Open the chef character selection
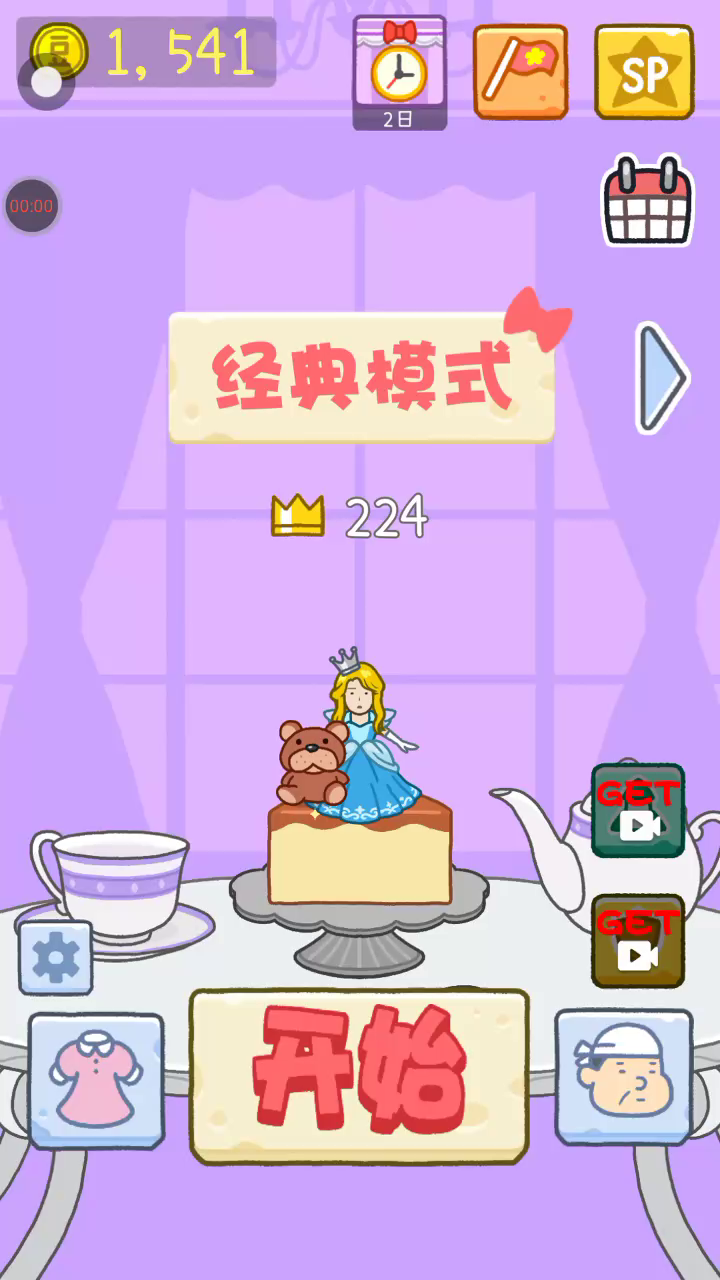 (624, 1076)
